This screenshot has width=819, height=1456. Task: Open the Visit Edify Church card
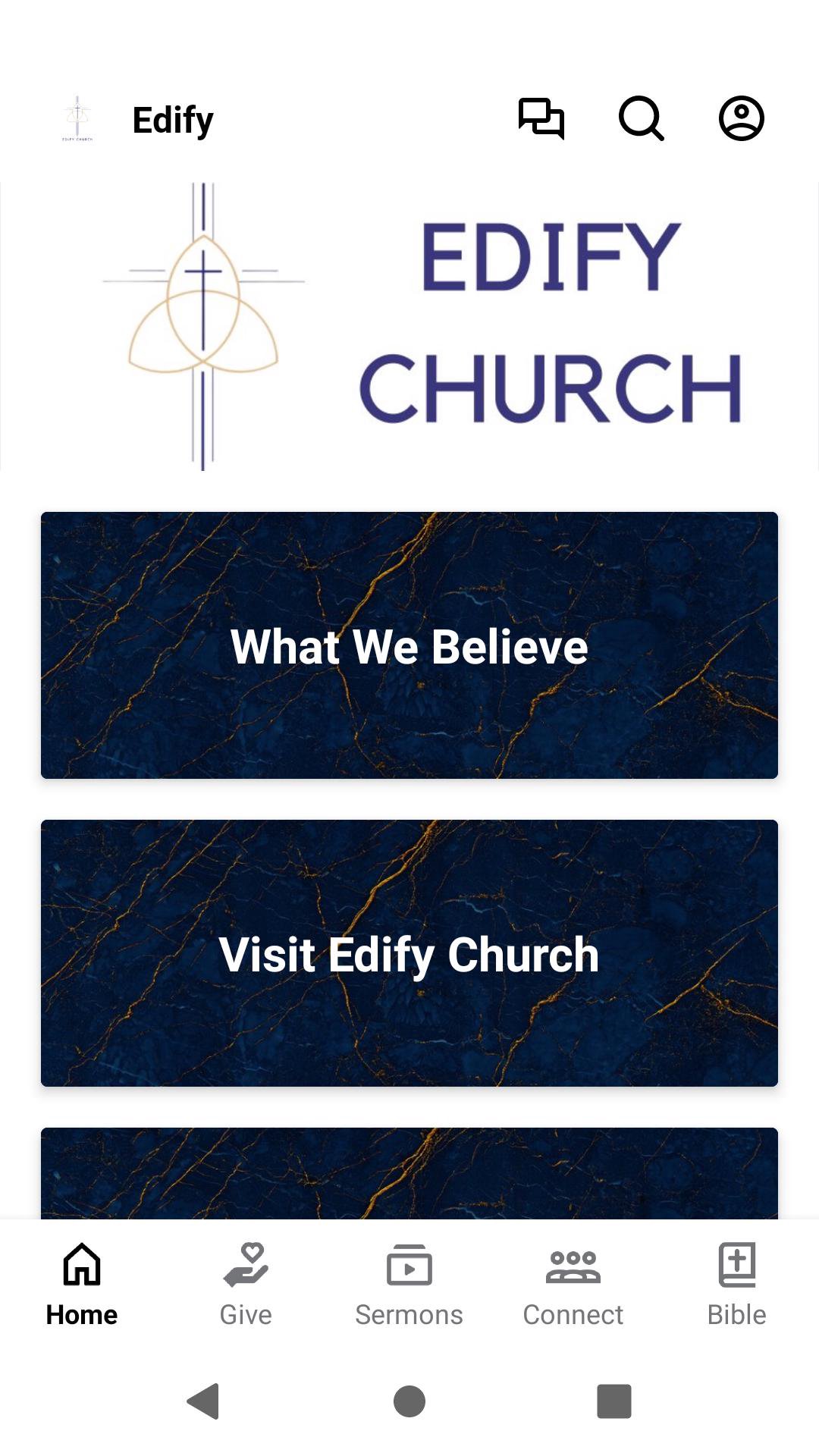coord(409,953)
